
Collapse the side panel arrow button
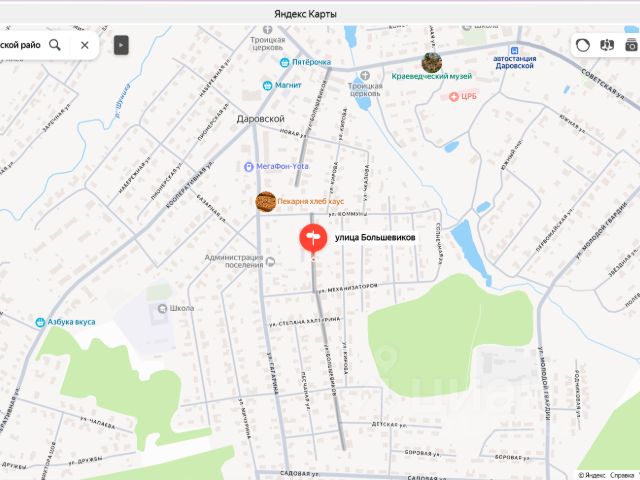pos(121,45)
